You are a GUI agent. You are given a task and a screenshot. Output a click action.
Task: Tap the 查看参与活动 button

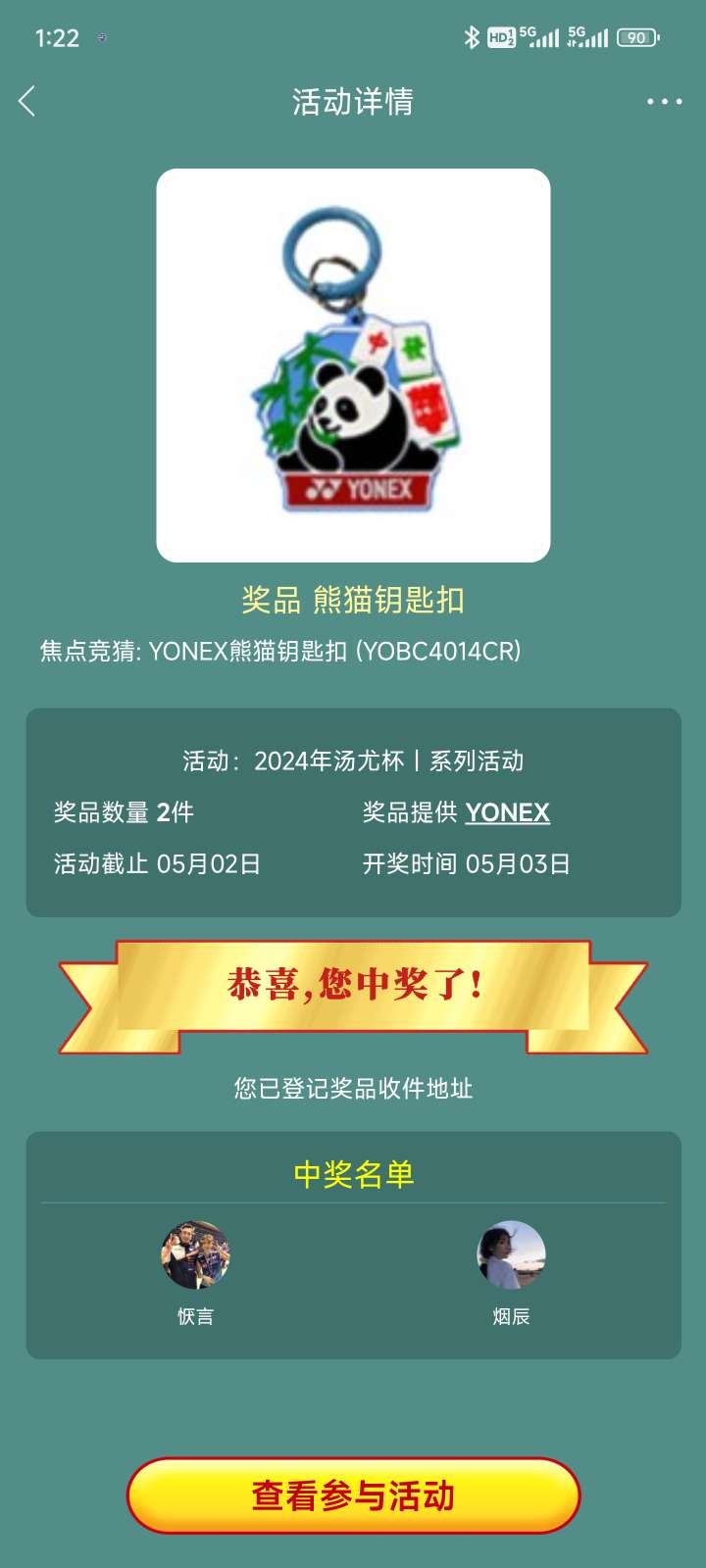pos(353,1495)
